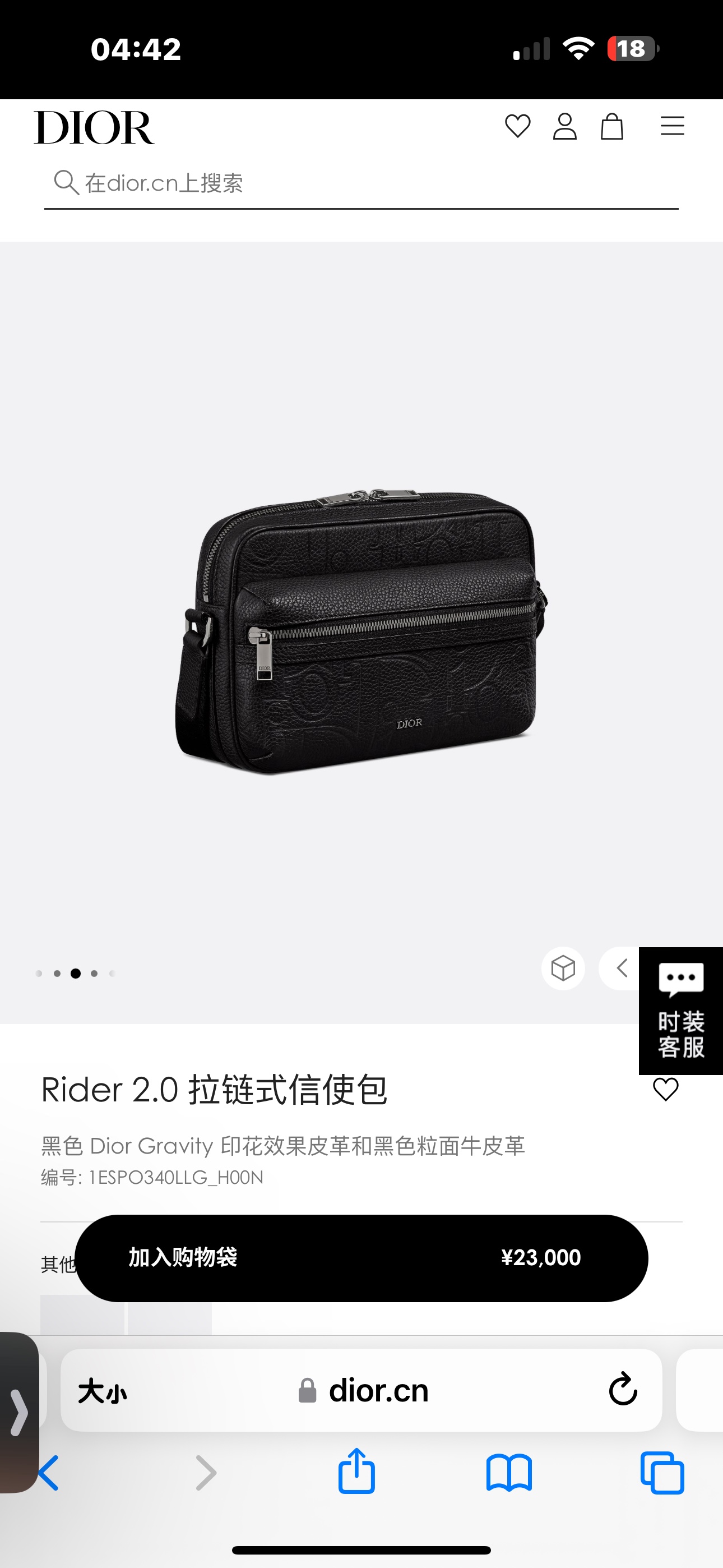Open the account profile icon
Screen dimensions: 723x1568
(565, 127)
